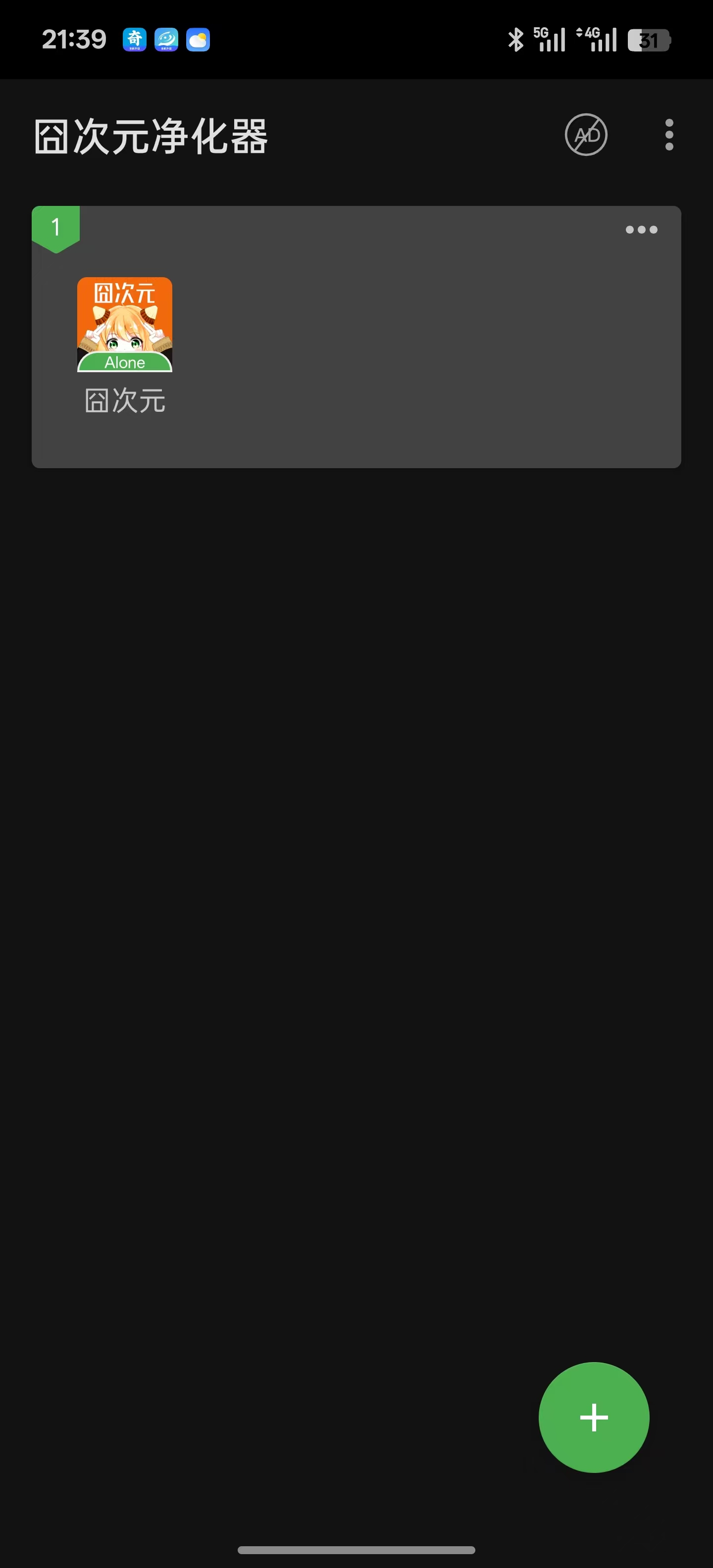Open the app bar overflow menu
713x1568 pixels.
tap(668, 135)
